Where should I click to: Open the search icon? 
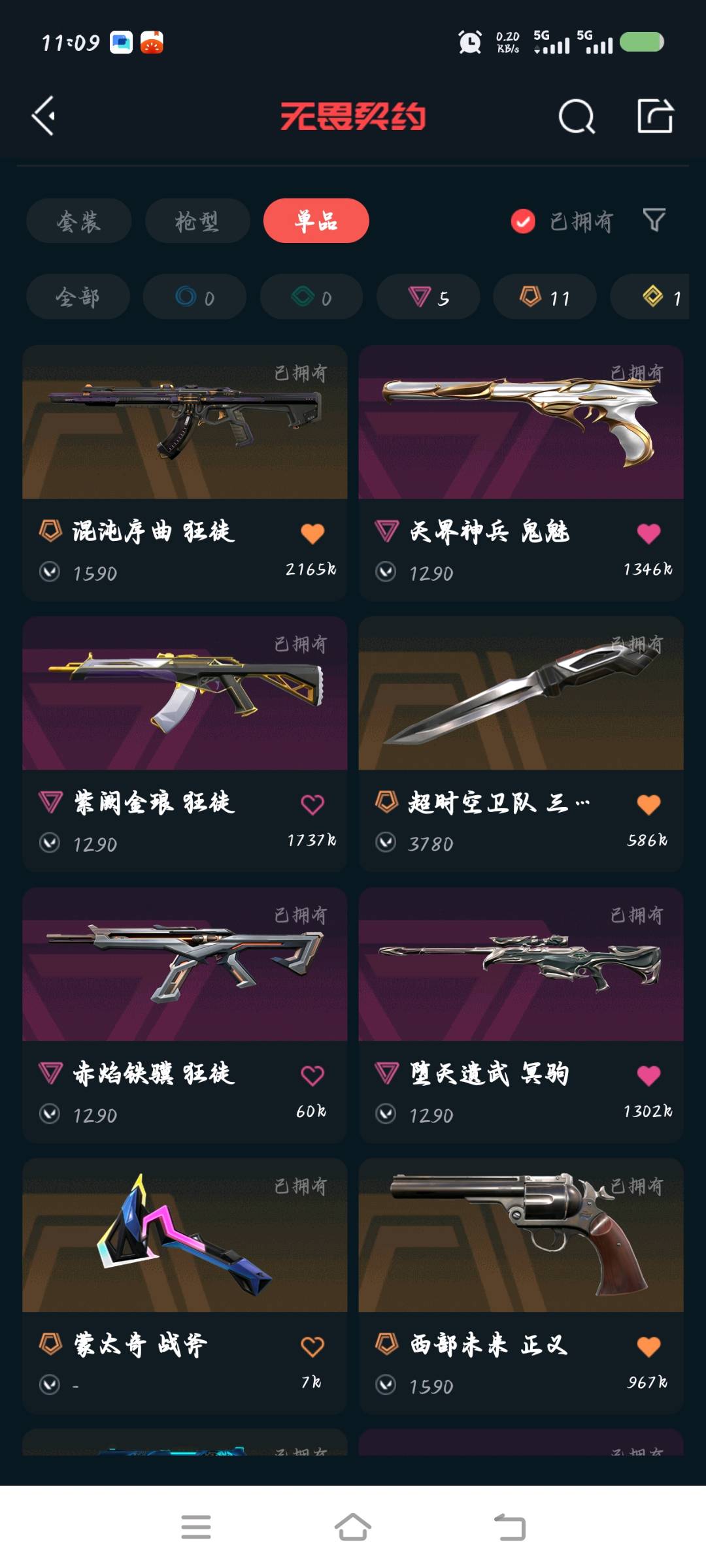point(577,117)
